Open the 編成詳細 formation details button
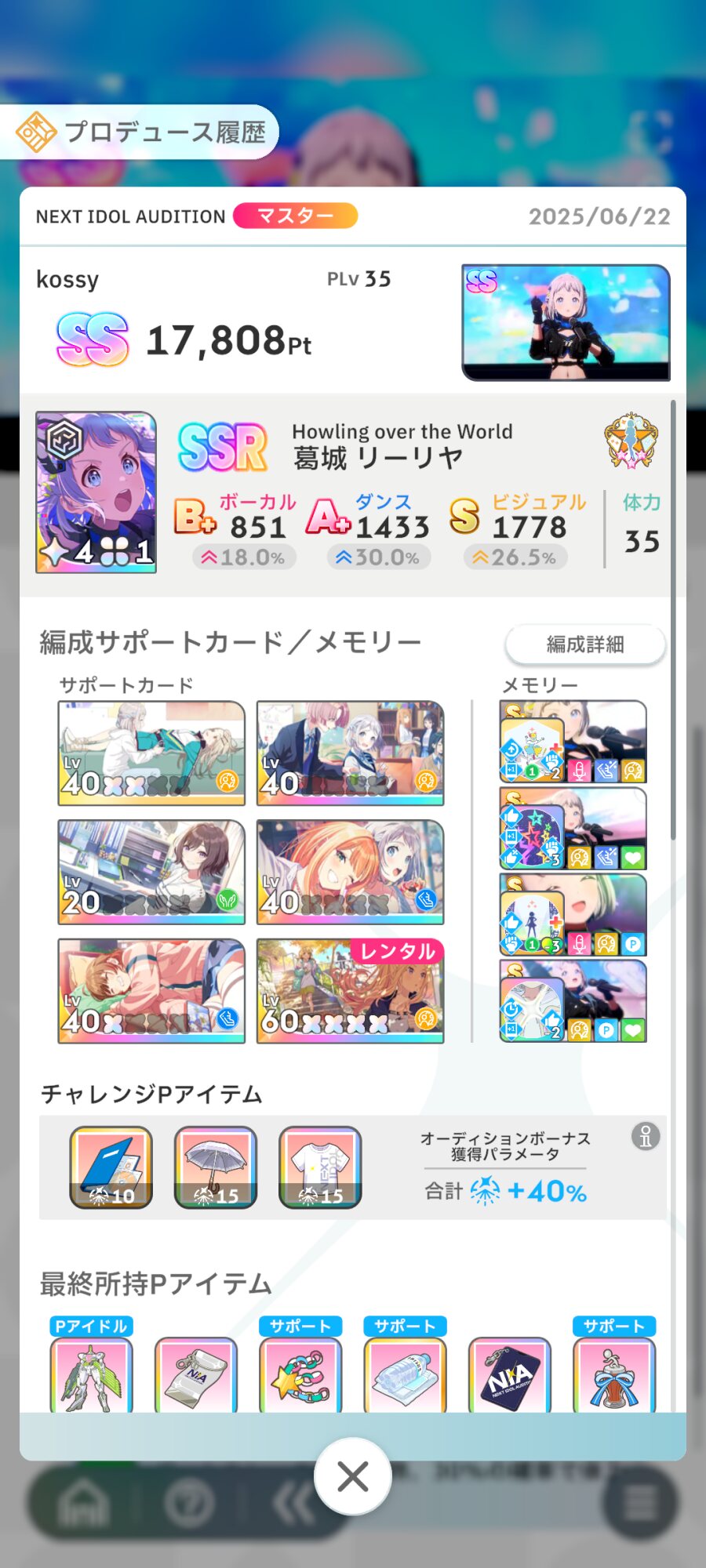This screenshot has height=1568, width=706. click(585, 644)
